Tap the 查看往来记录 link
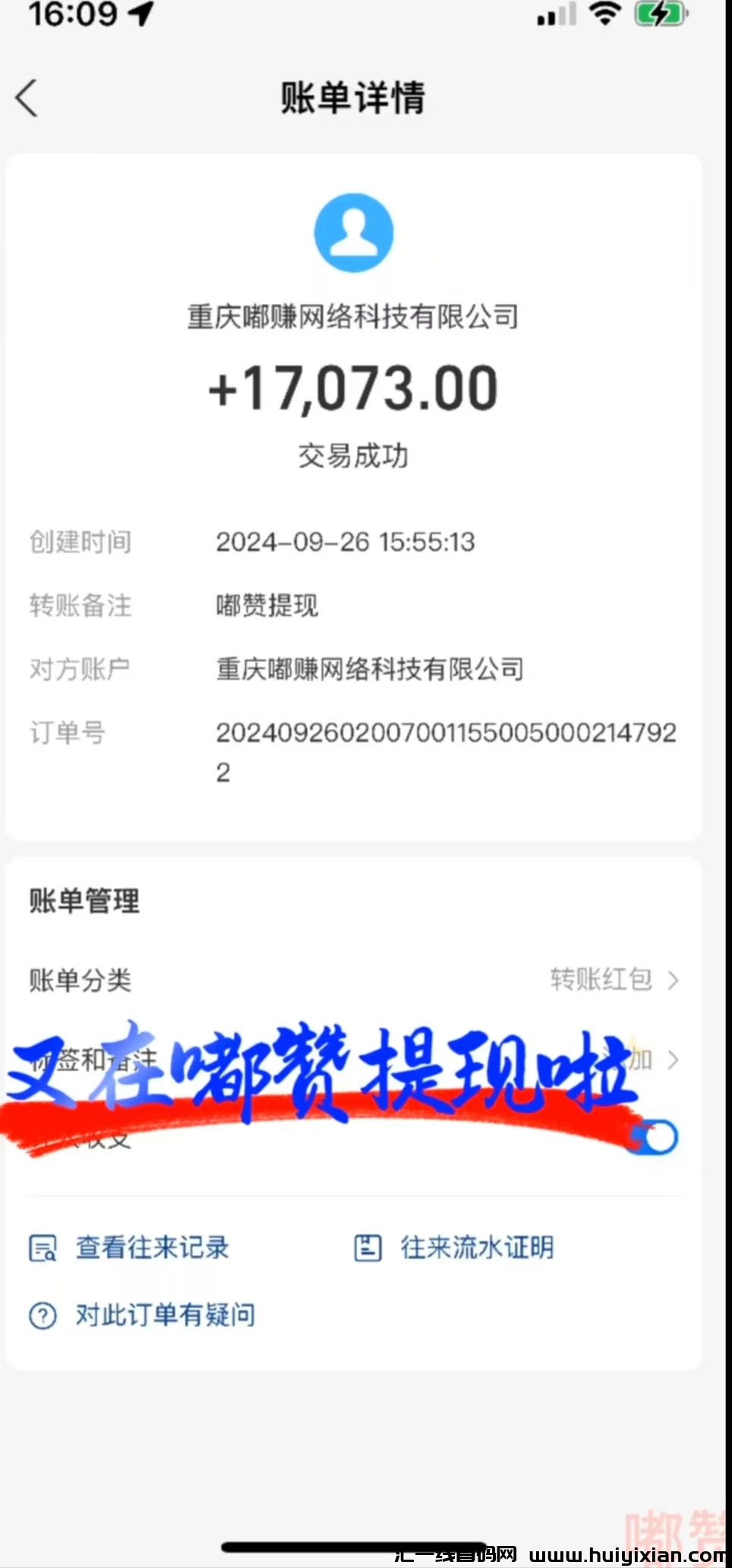The image size is (732, 1568). [151, 1247]
